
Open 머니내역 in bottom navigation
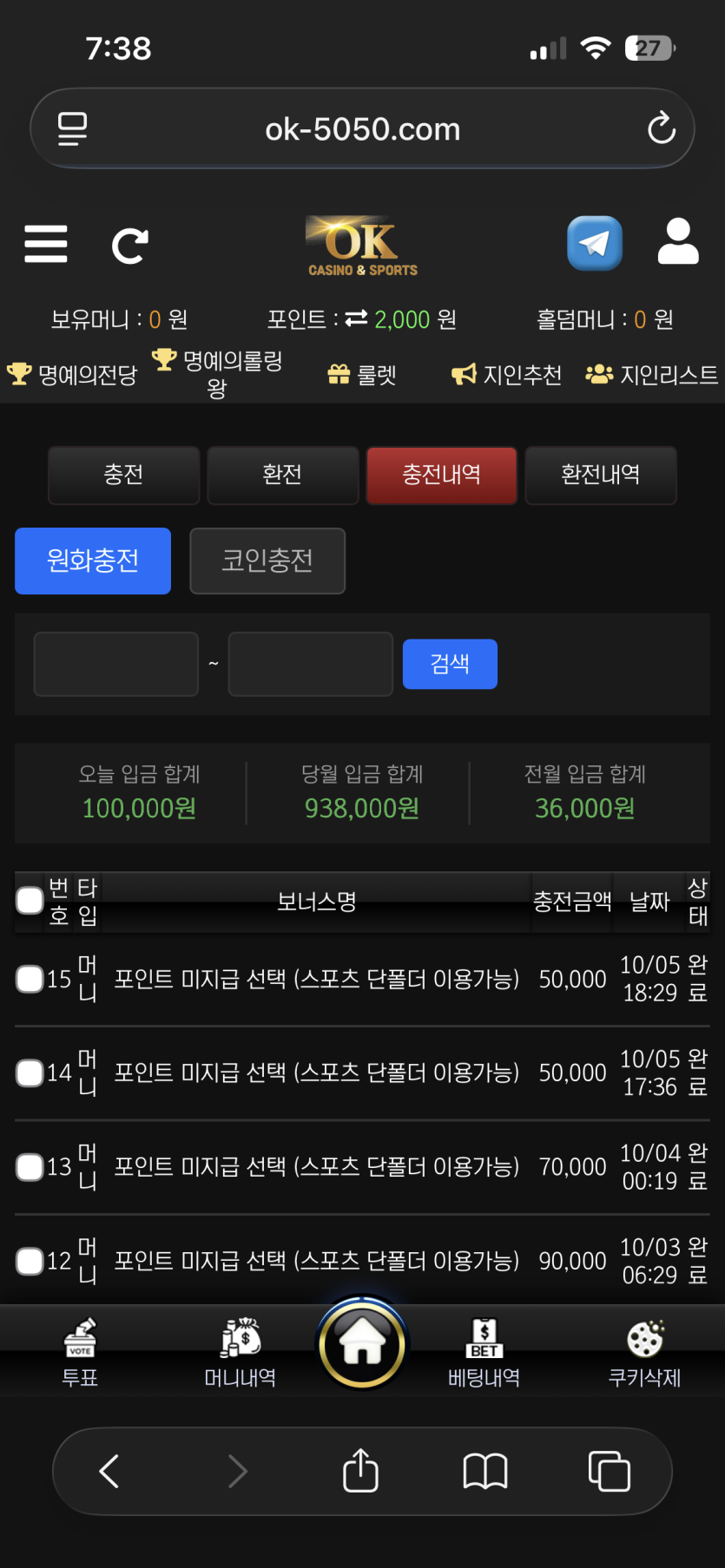tap(241, 1351)
